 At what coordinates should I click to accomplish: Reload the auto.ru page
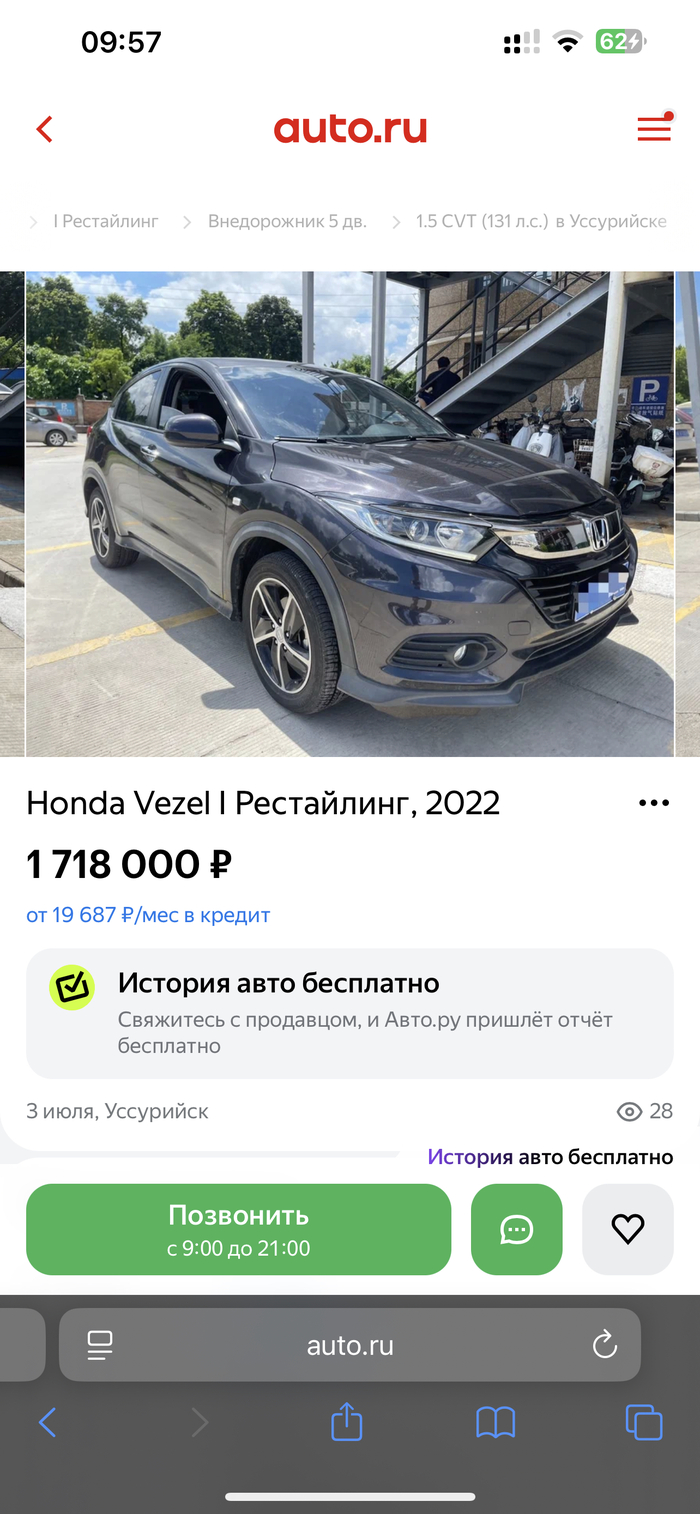[604, 1345]
